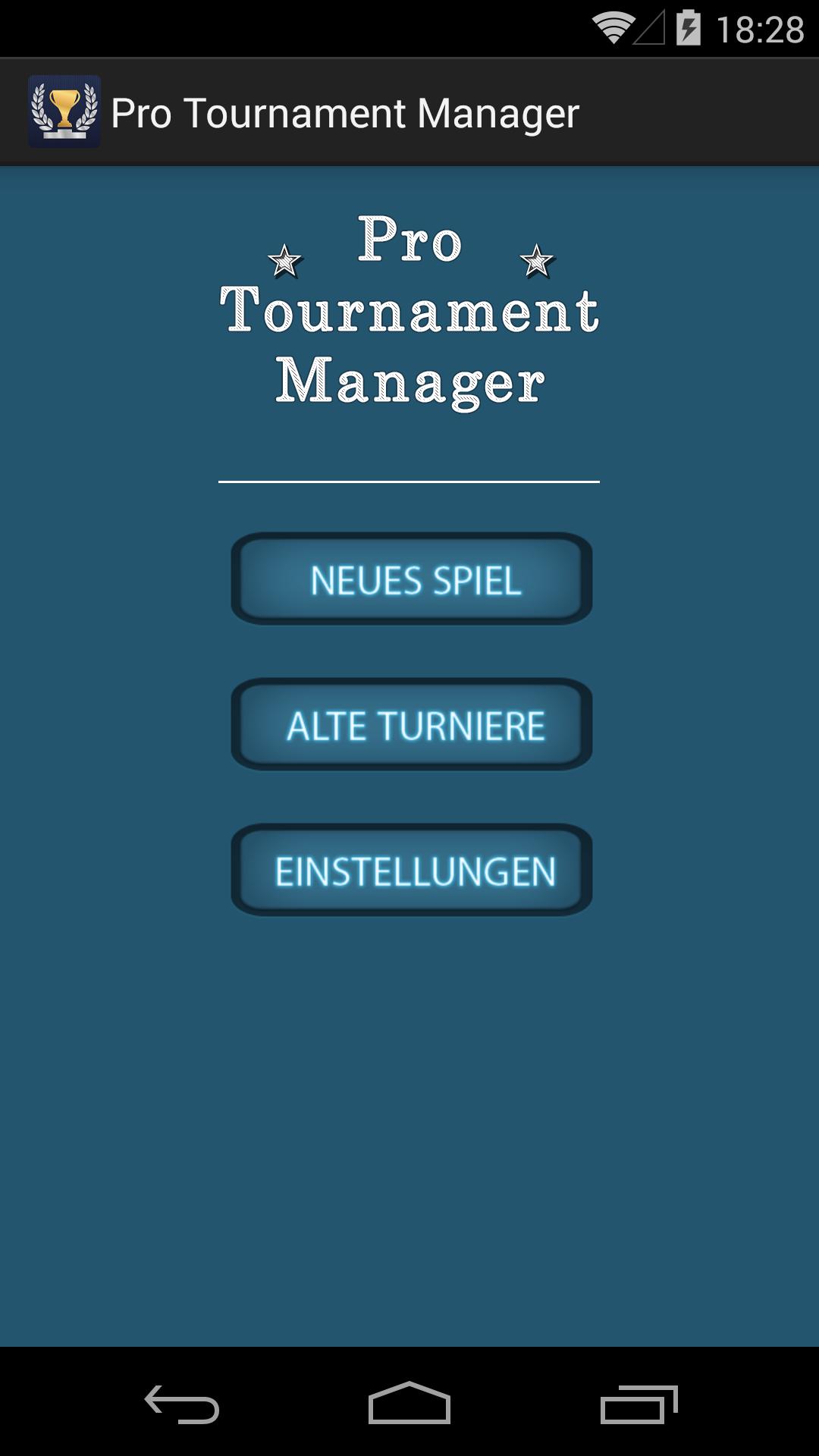The width and height of the screenshot is (819, 1456).
Task: Go to the home screen
Action: pos(409,1404)
